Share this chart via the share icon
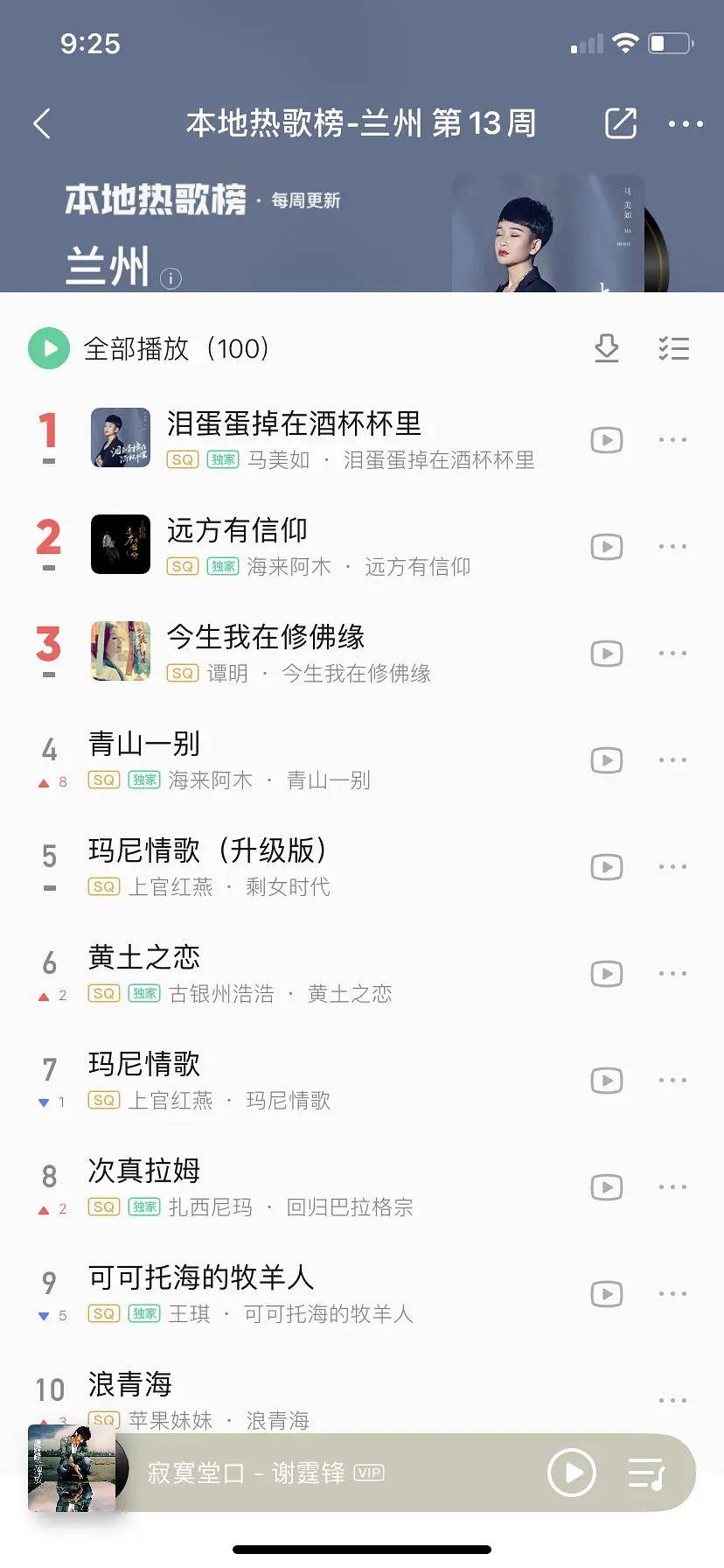724x1568 pixels. [621, 123]
